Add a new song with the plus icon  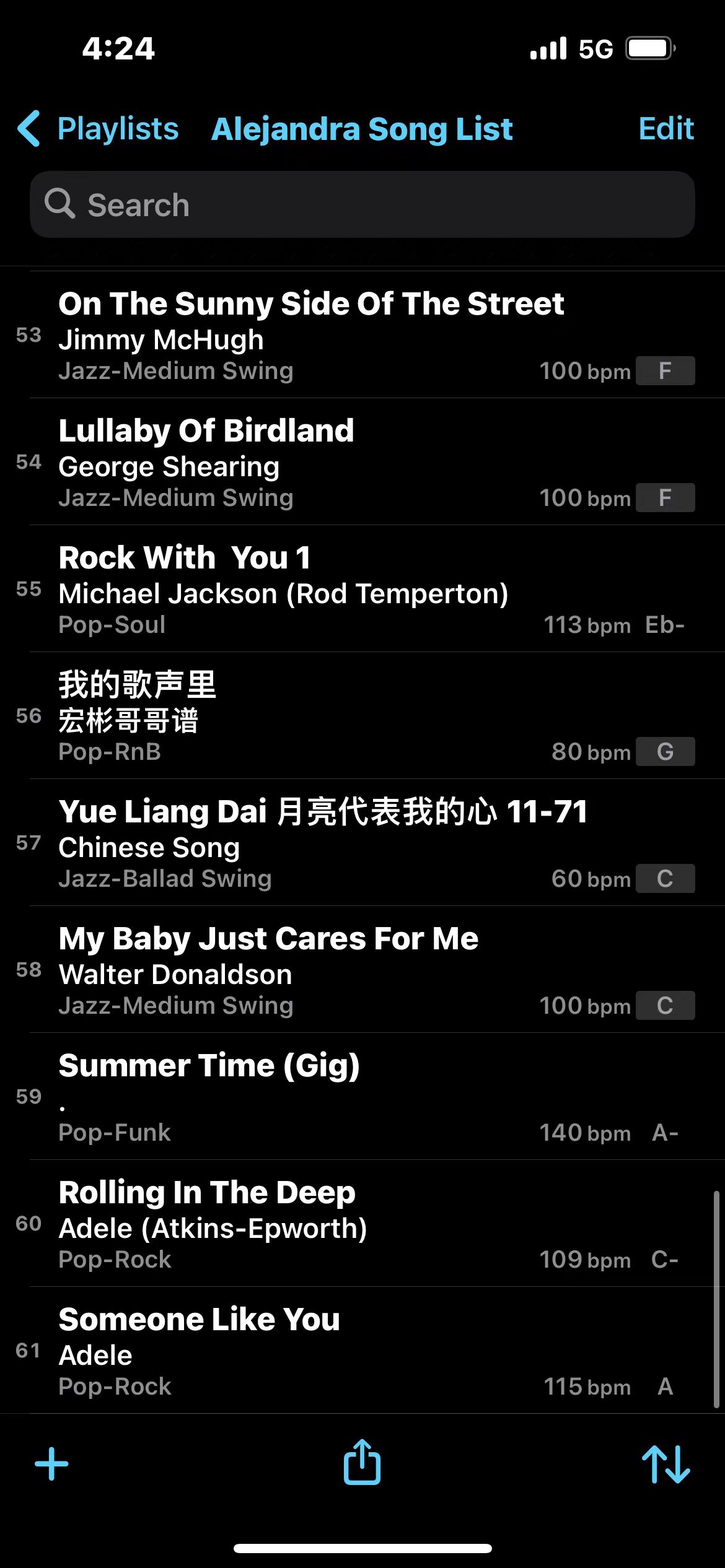[51, 1464]
